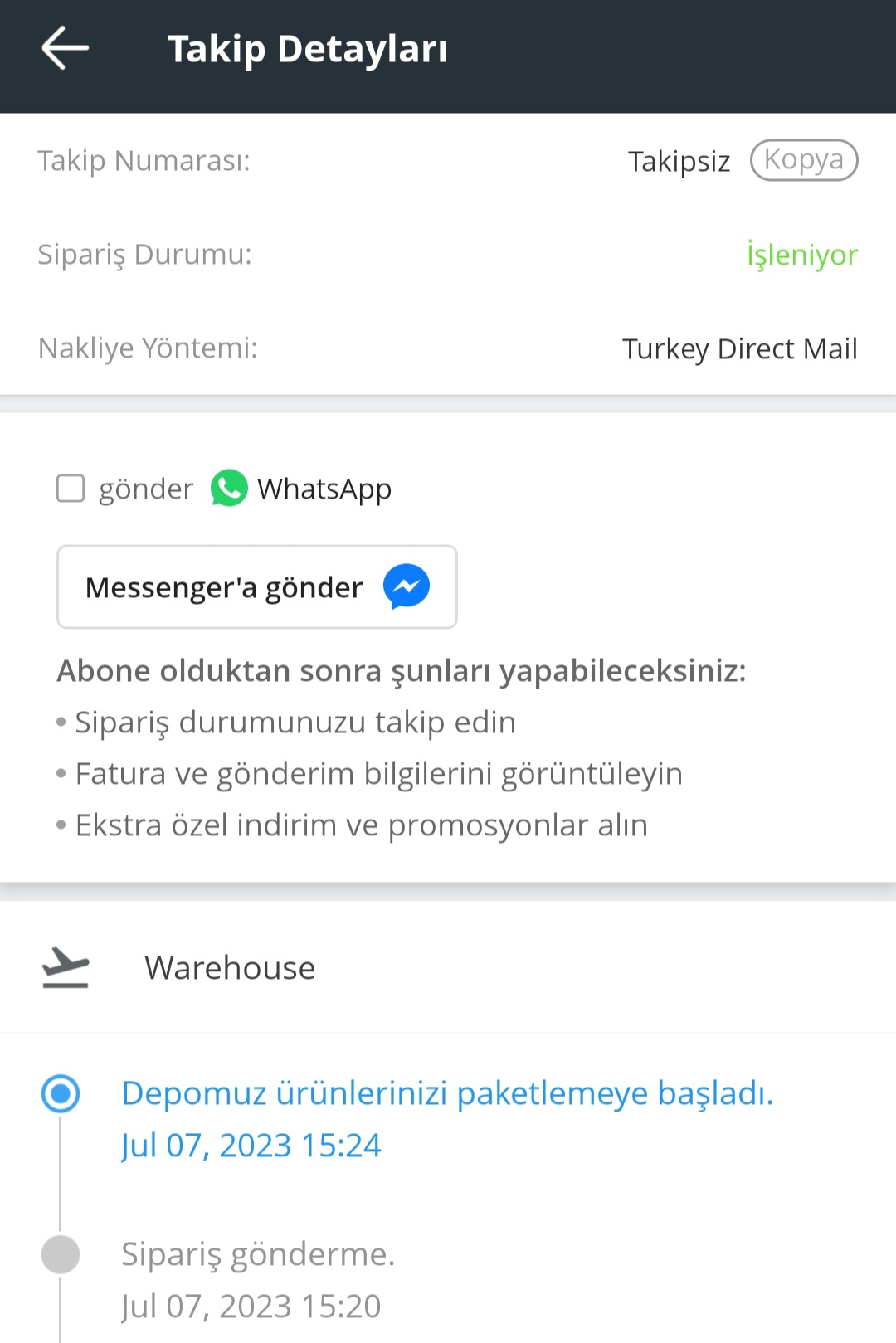Tap Messenger'a gönder button
896x1343 pixels.
coord(256,587)
